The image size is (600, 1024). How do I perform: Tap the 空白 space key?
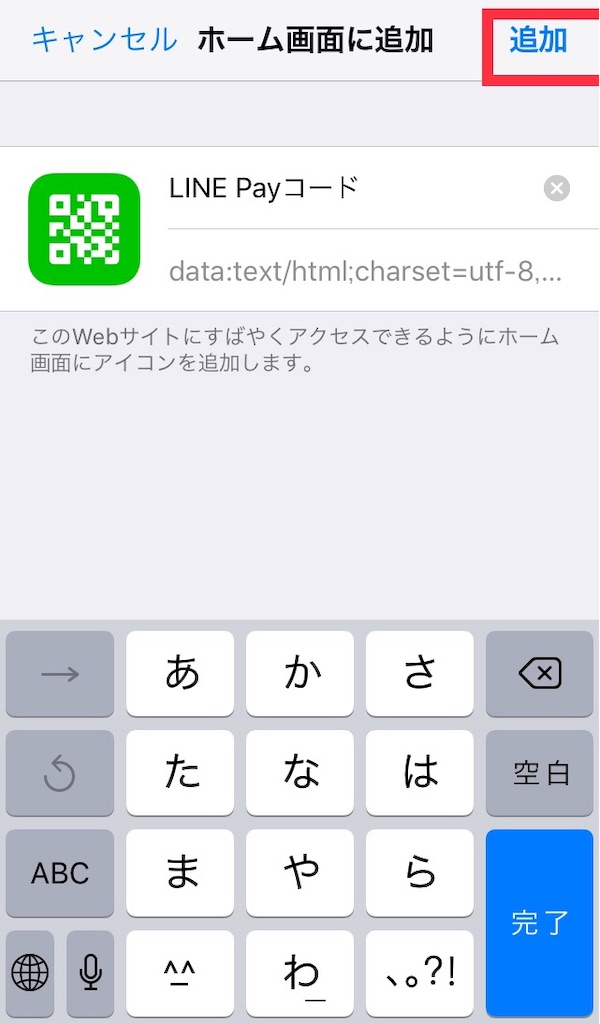coord(540,772)
